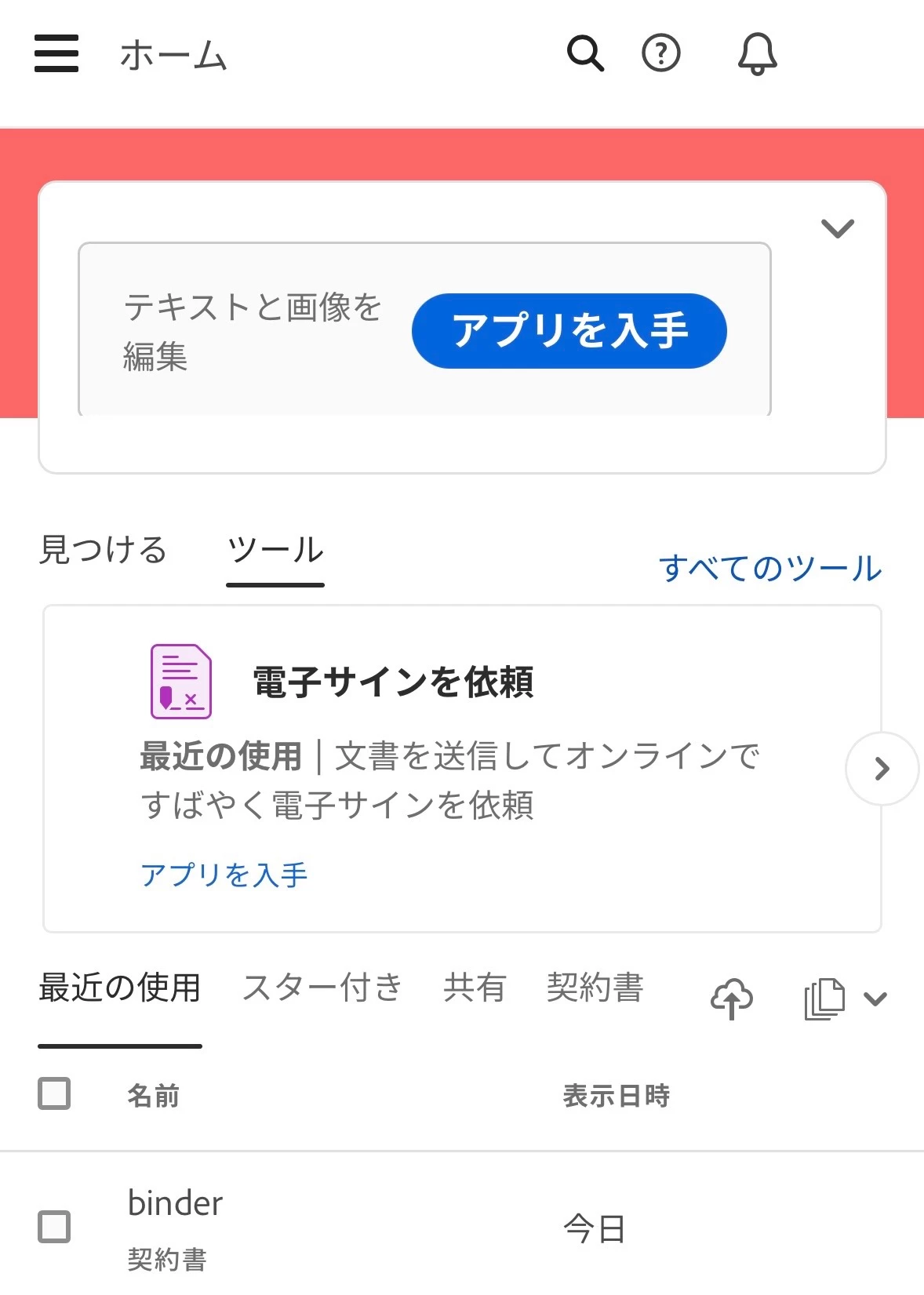Viewport: 924px width, 1295px height.
Task: Switch to the 契約書 tab
Action: [x=595, y=988]
